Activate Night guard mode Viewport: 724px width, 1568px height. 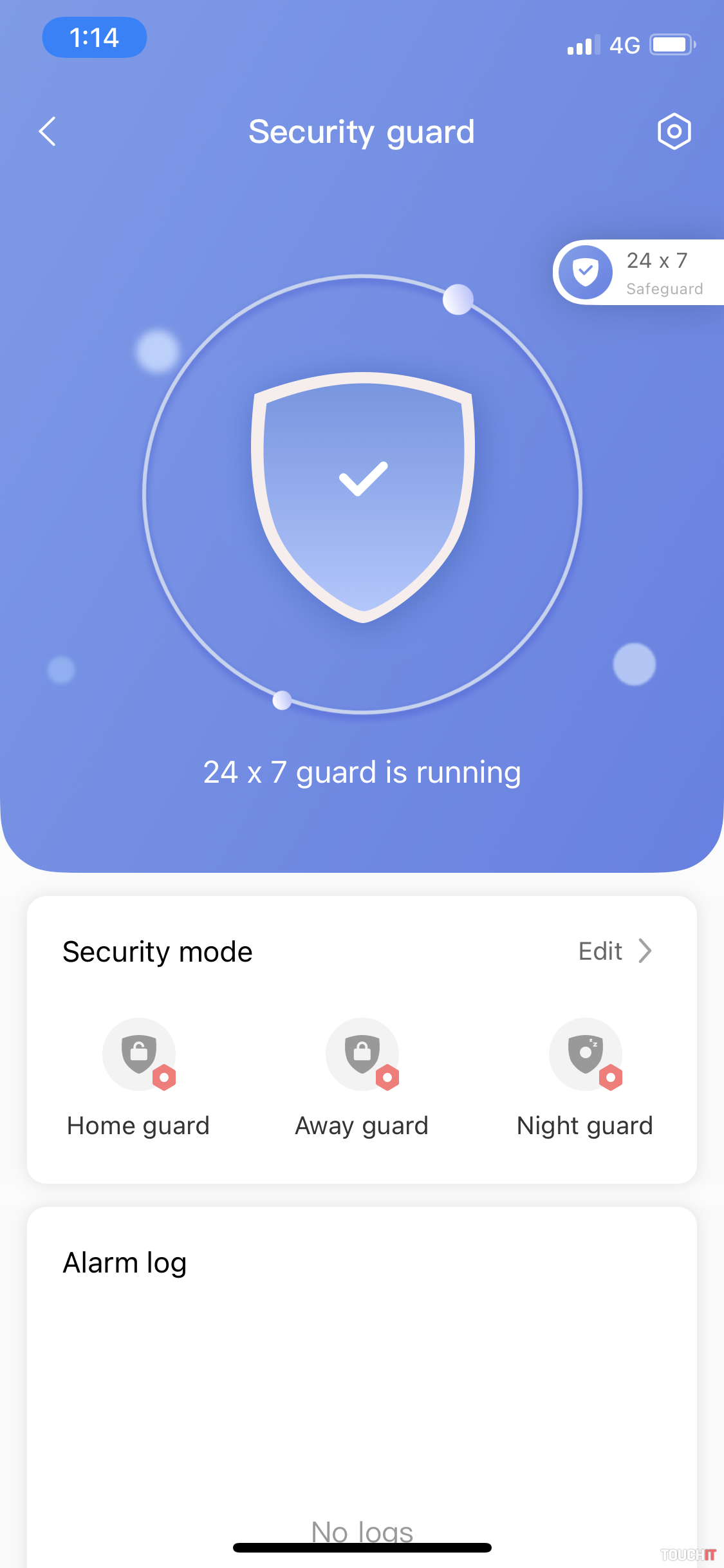(585, 1054)
